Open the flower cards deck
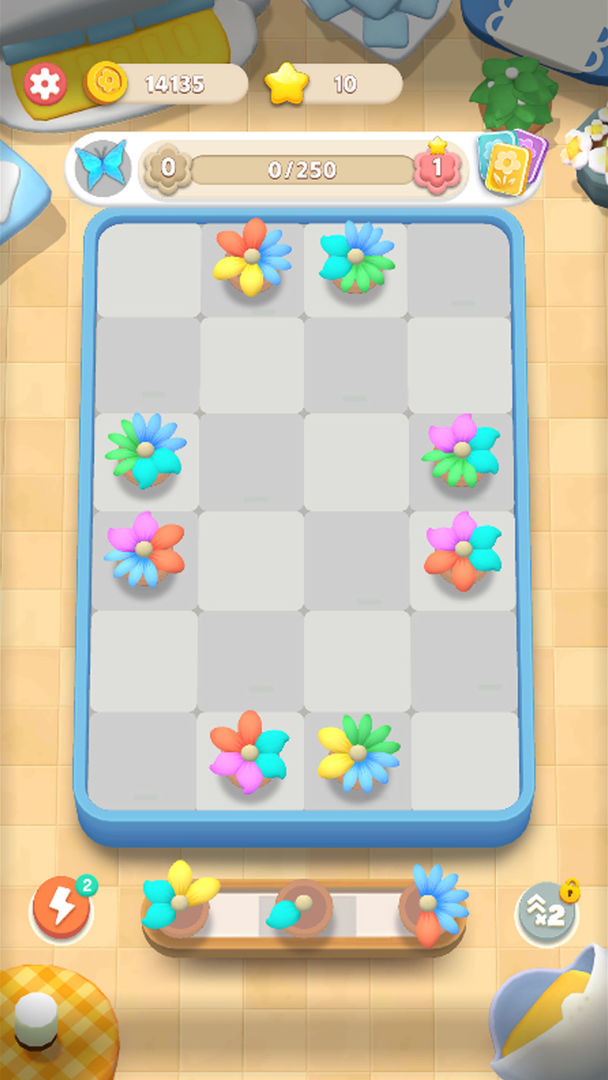 510,163
